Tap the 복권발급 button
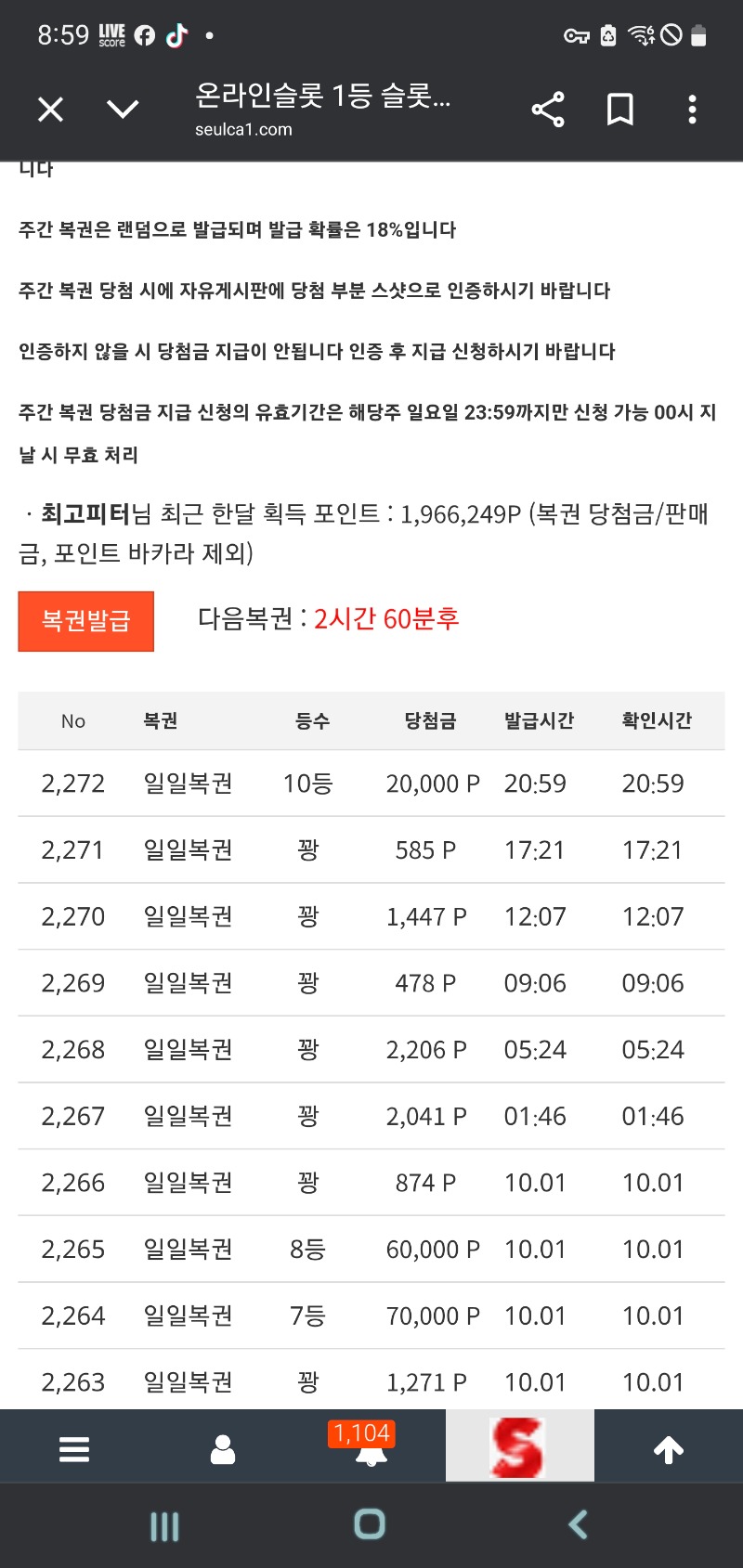The height and width of the screenshot is (1568, 743). tap(85, 621)
